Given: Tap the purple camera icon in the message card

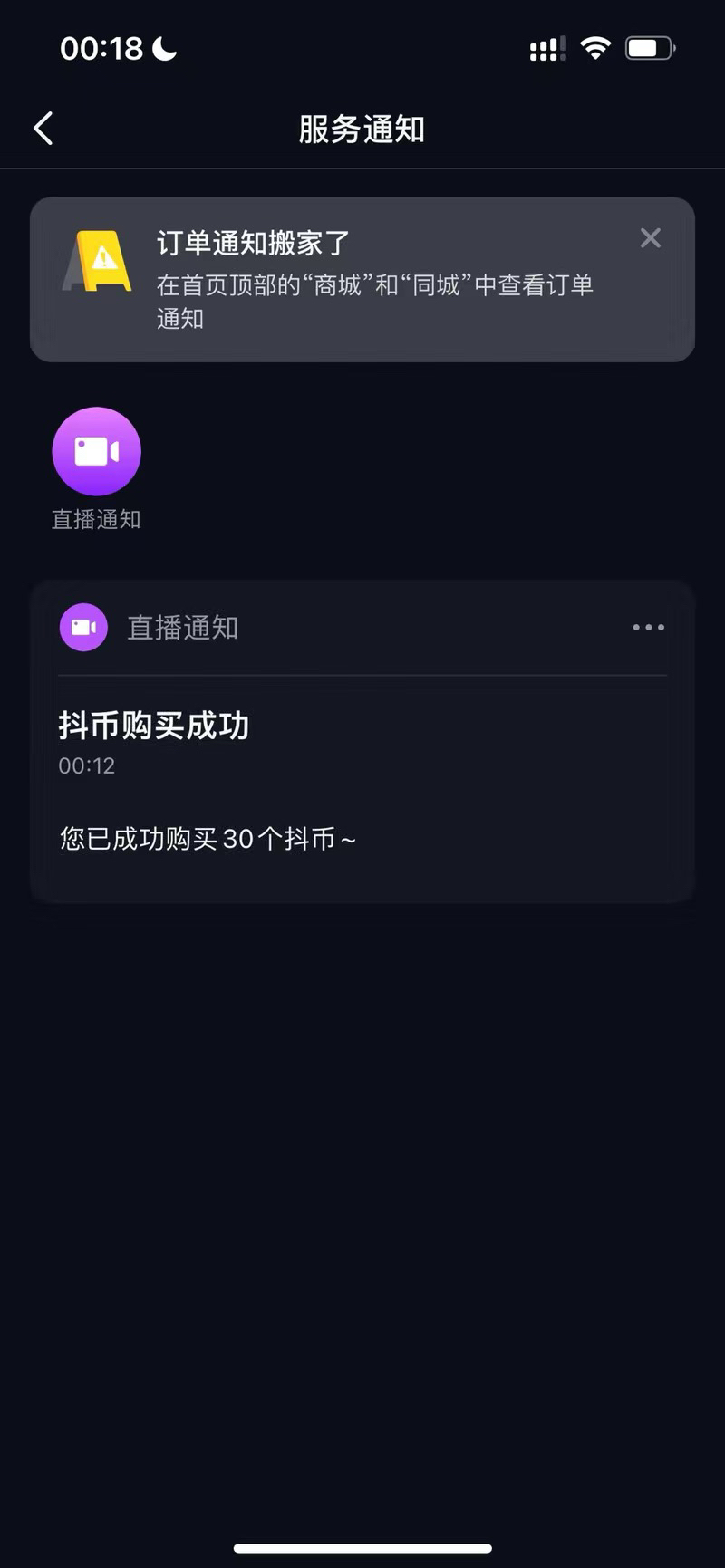Looking at the screenshot, I should coord(82,627).
